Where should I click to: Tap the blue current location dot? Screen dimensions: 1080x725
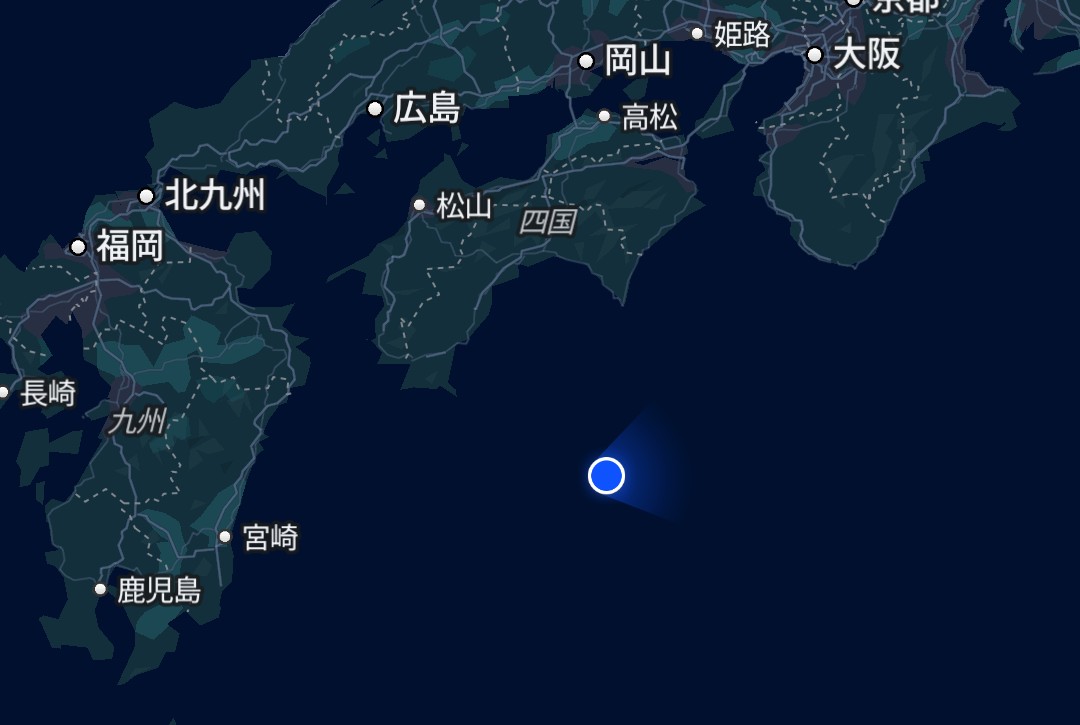point(606,476)
